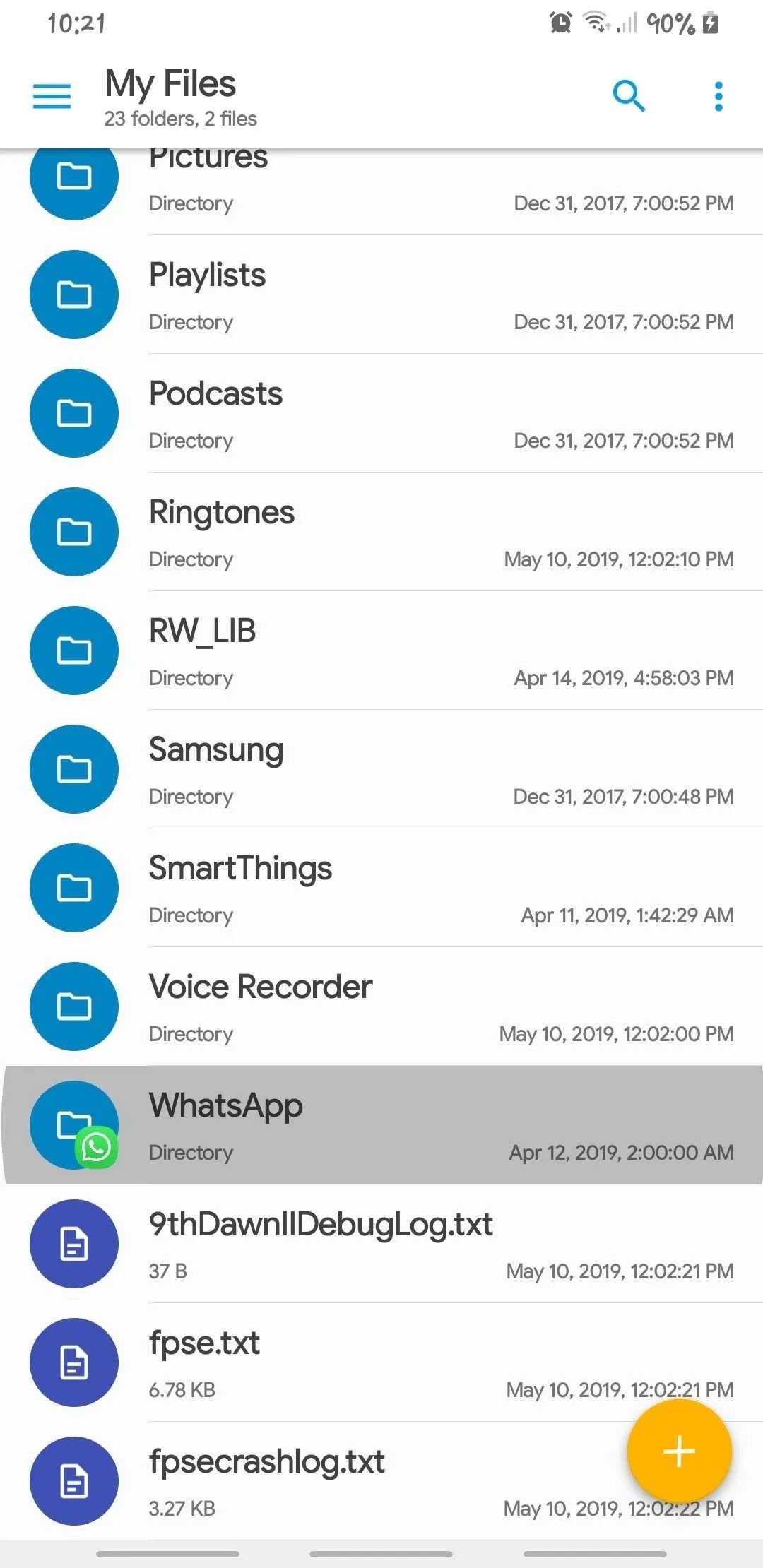Open the Playlists folder
The height and width of the screenshot is (1568, 763).
coord(381,295)
